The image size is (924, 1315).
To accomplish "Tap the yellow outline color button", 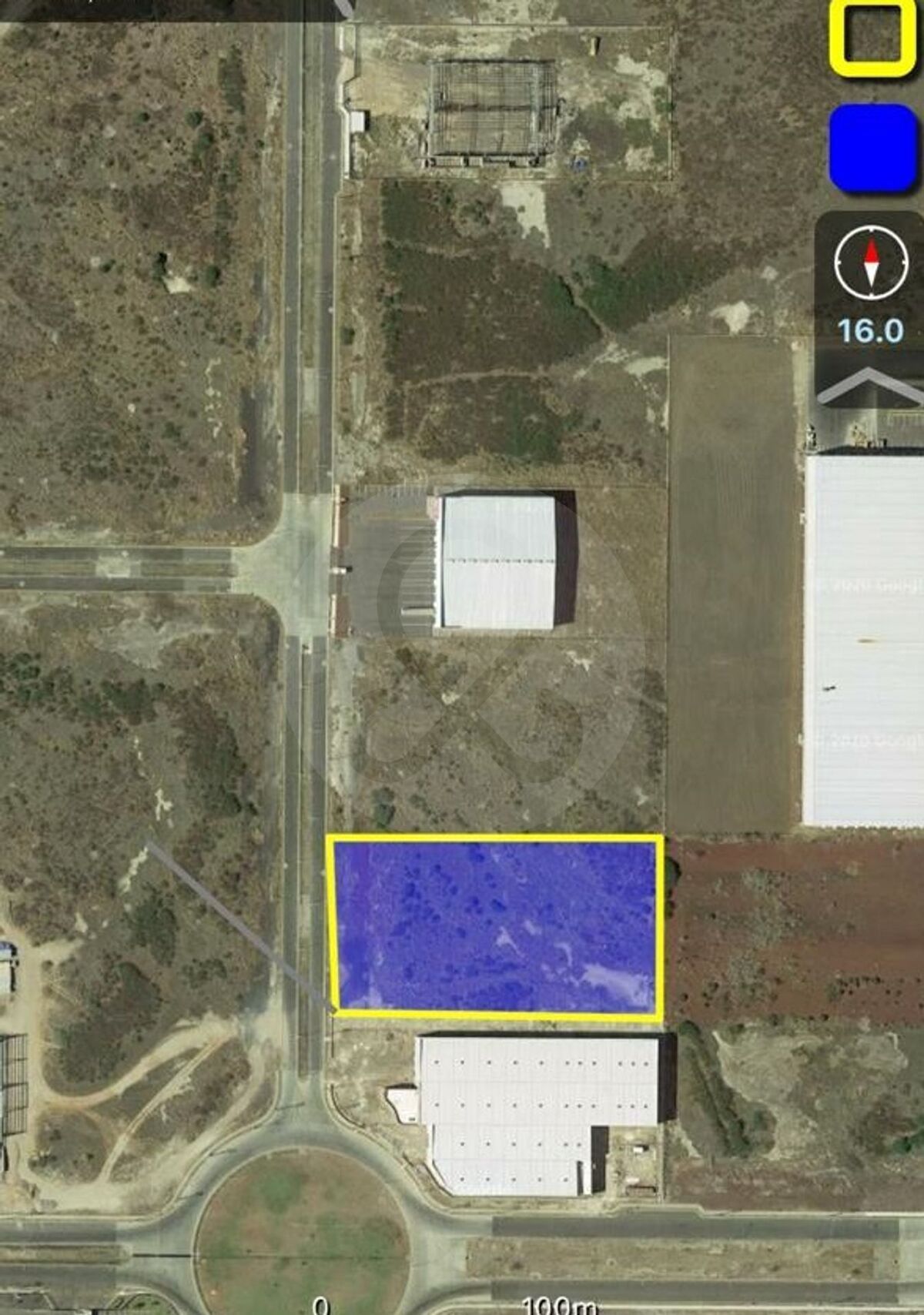I will click(x=872, y=37).
